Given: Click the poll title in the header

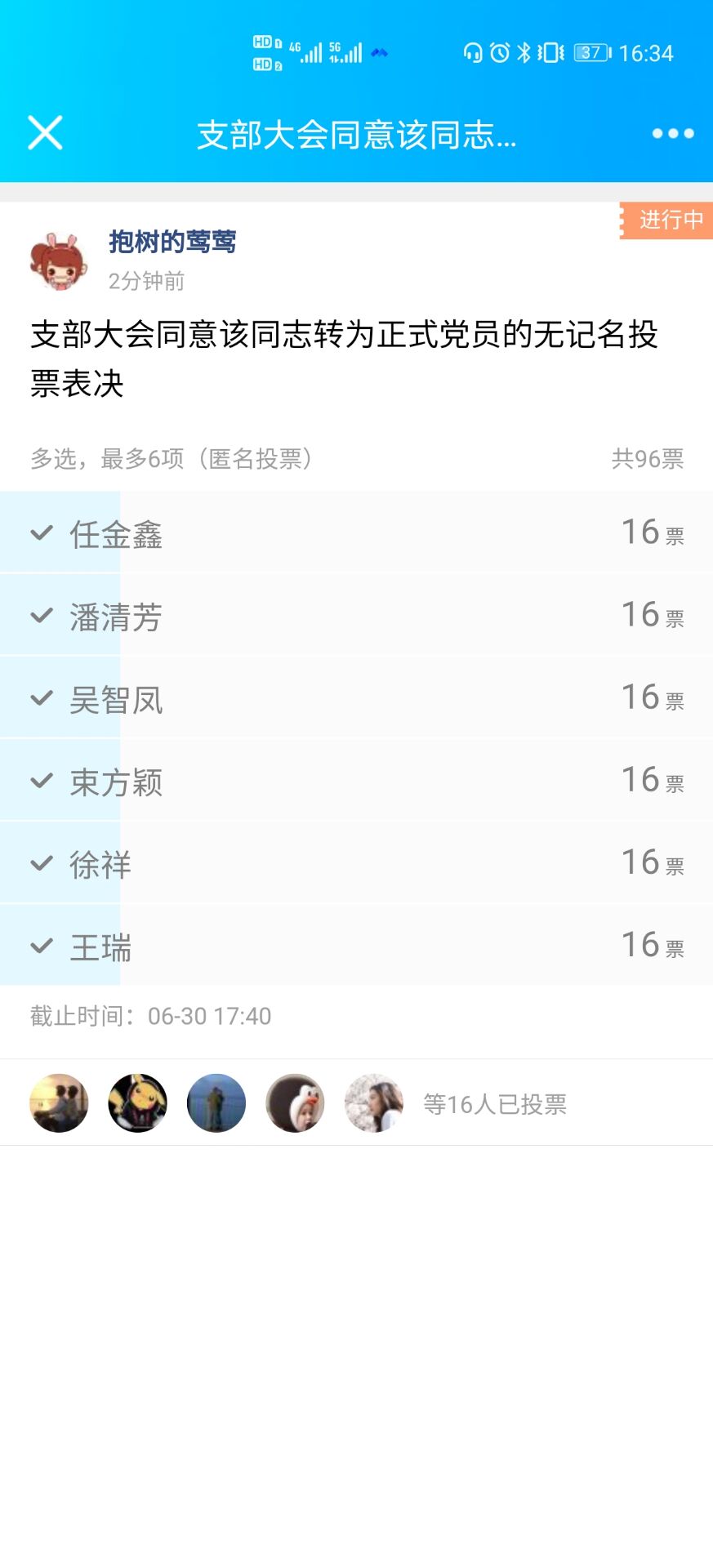Looking at the screenshot, I should point(356,136).
